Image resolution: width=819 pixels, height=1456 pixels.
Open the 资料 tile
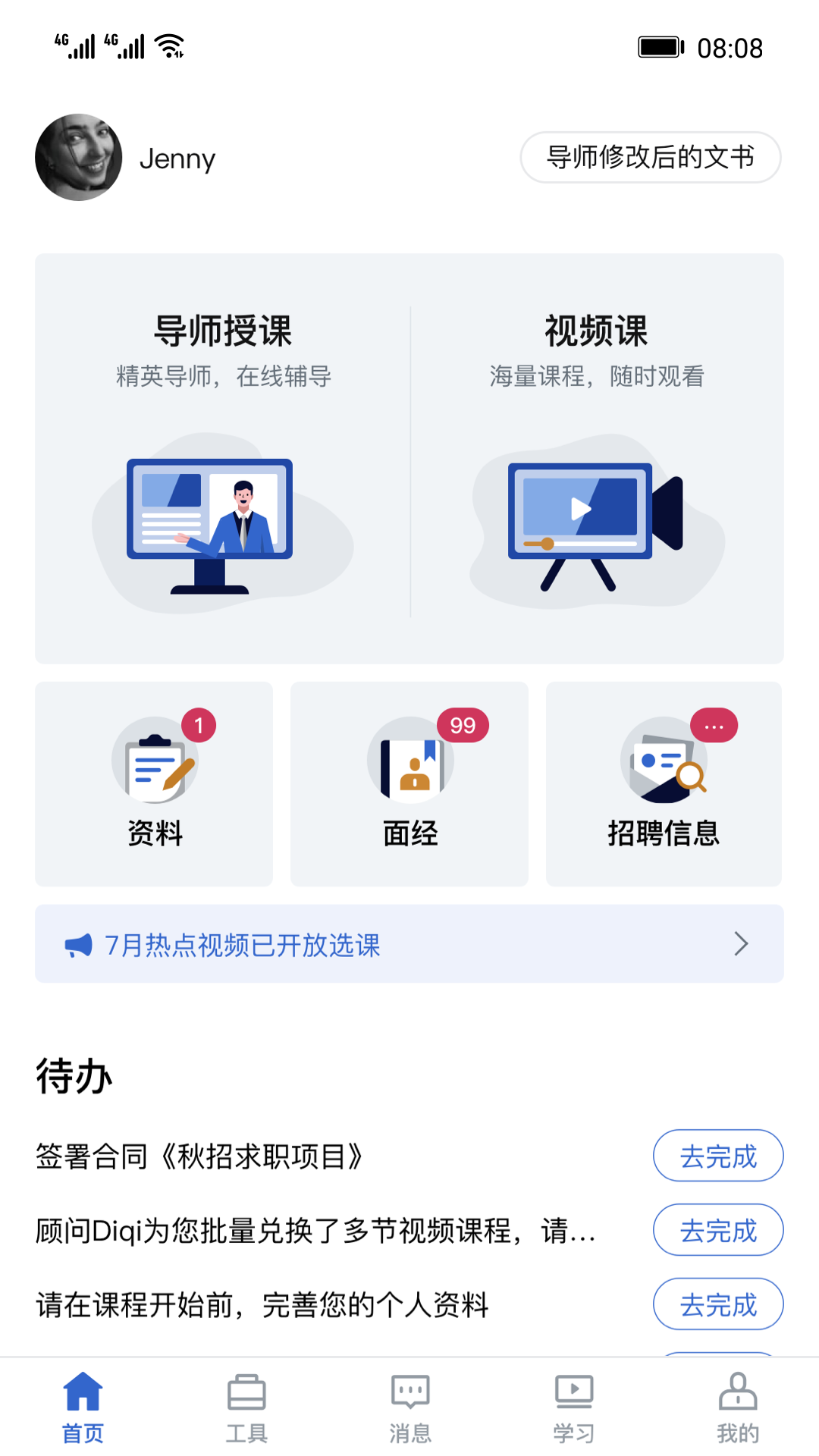click(x=155, y=783)
